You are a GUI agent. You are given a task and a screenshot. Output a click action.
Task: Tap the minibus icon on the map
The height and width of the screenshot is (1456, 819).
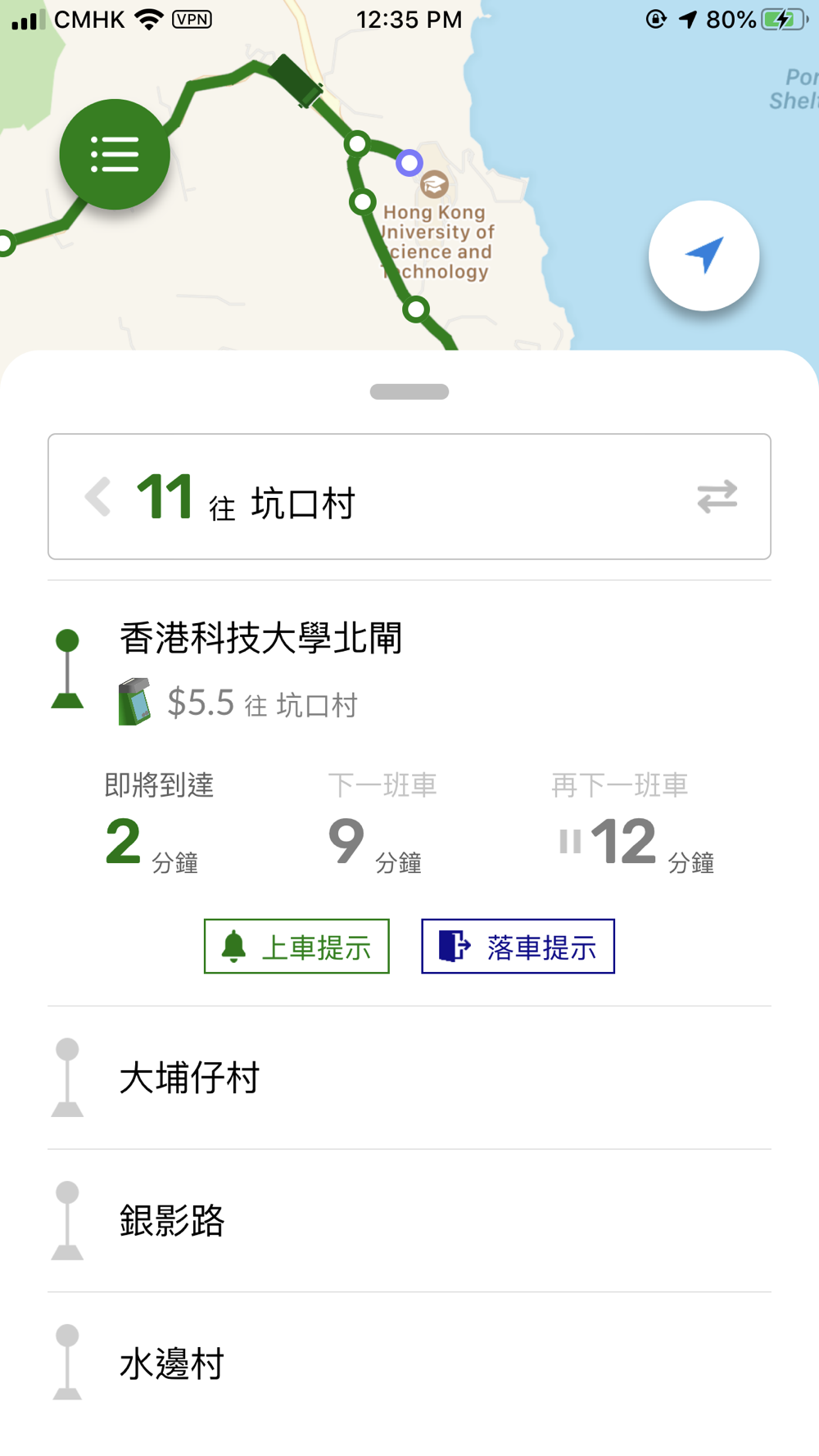tap(296, 80)
